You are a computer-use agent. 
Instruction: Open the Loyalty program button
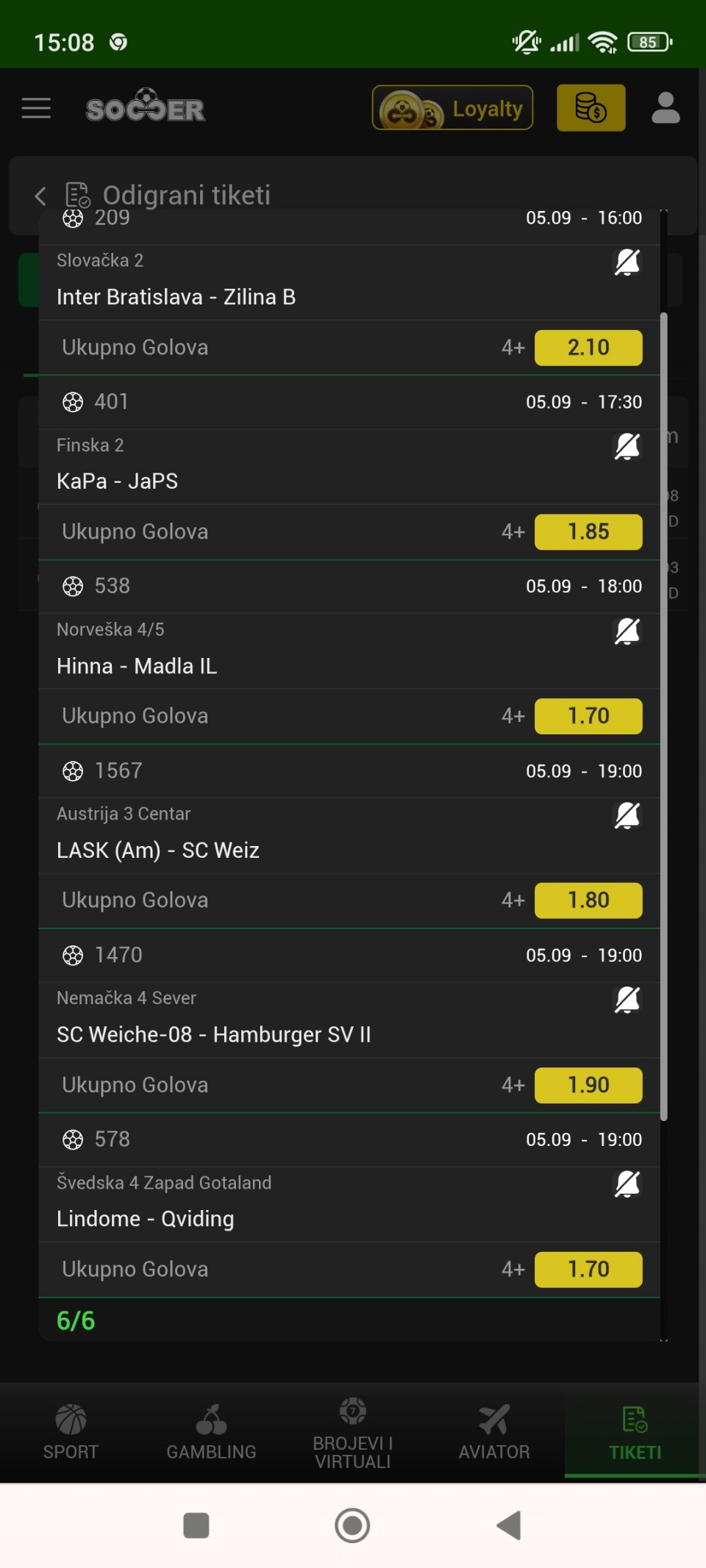point(452,108)
